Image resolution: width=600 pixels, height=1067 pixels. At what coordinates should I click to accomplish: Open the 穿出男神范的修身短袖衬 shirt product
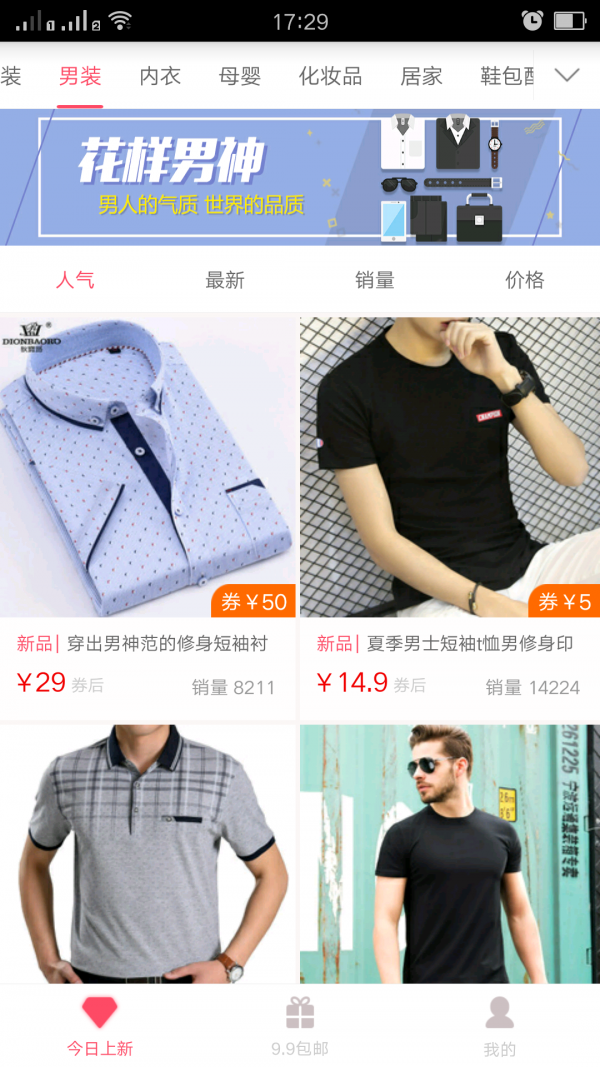(148, 518)
